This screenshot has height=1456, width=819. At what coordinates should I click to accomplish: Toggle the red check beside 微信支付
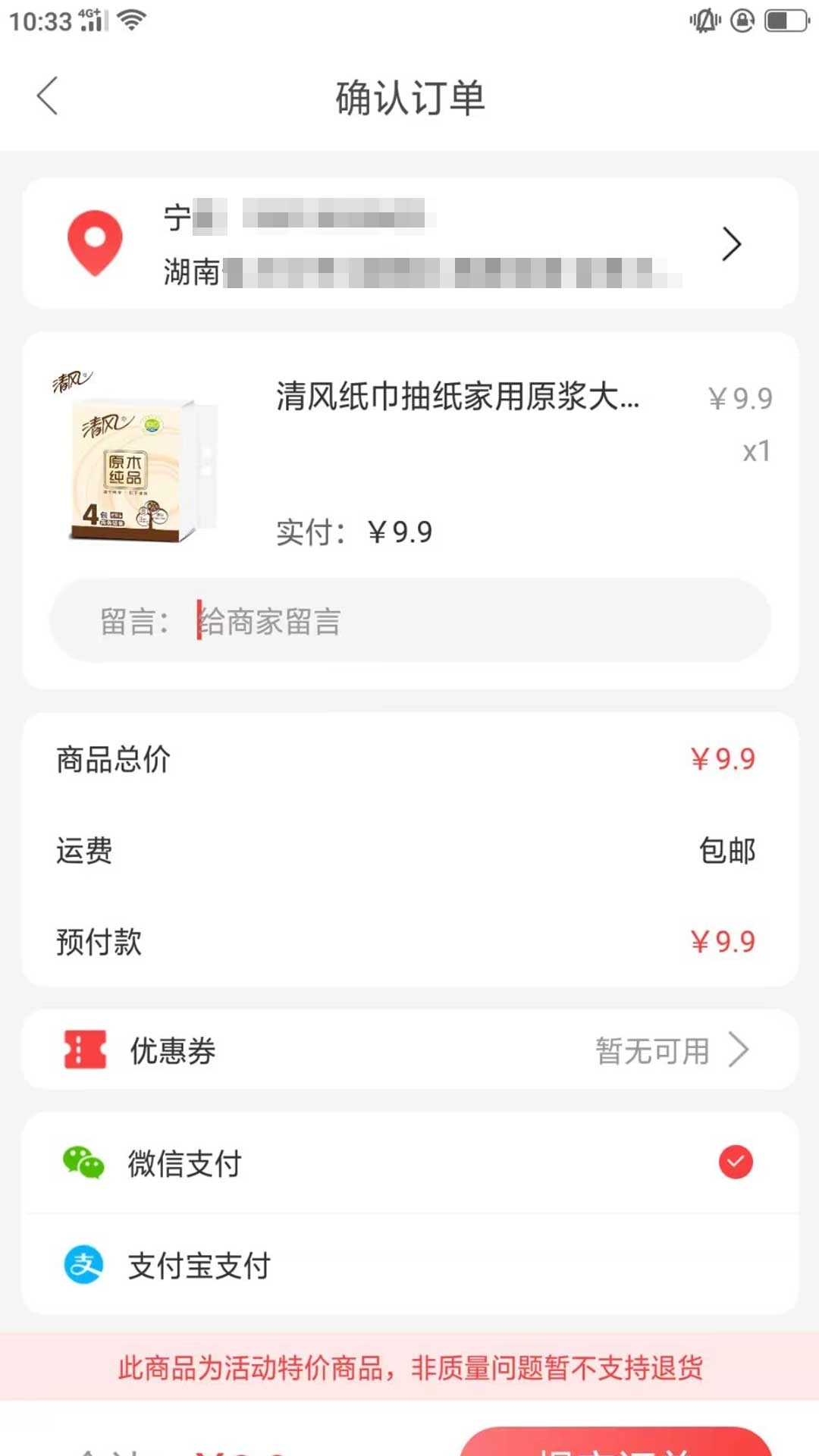point(733,1163)
